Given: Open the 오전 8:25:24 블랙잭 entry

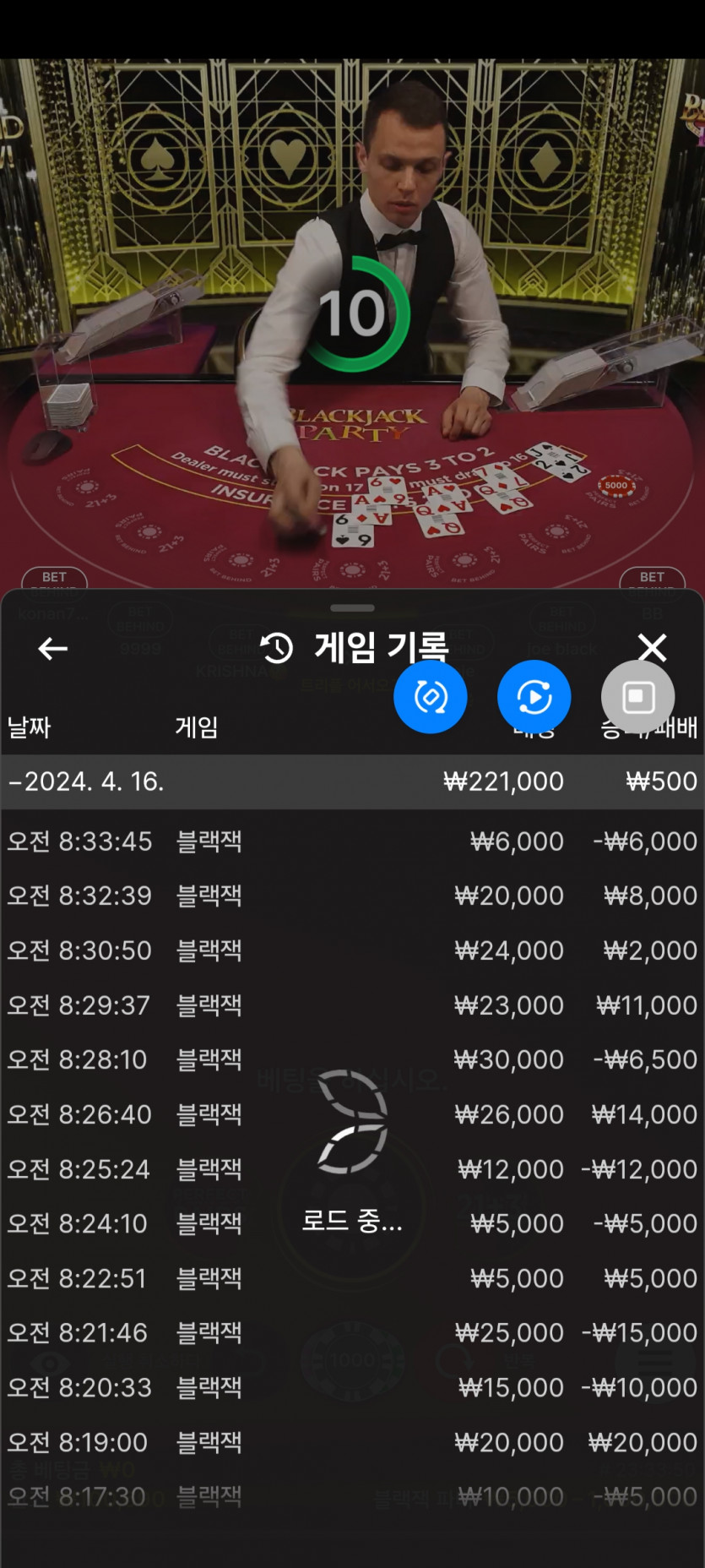Looking at the screenshot, I should [x=352, y=1169].
